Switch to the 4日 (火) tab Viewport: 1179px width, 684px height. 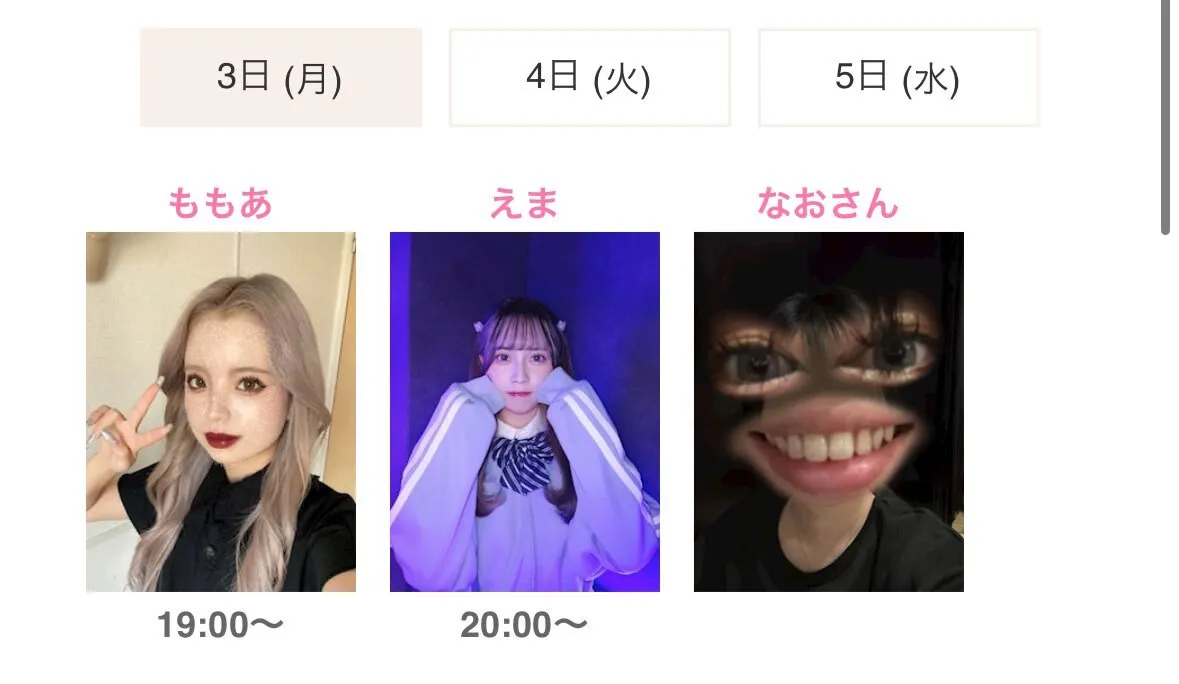coord(589,77)
